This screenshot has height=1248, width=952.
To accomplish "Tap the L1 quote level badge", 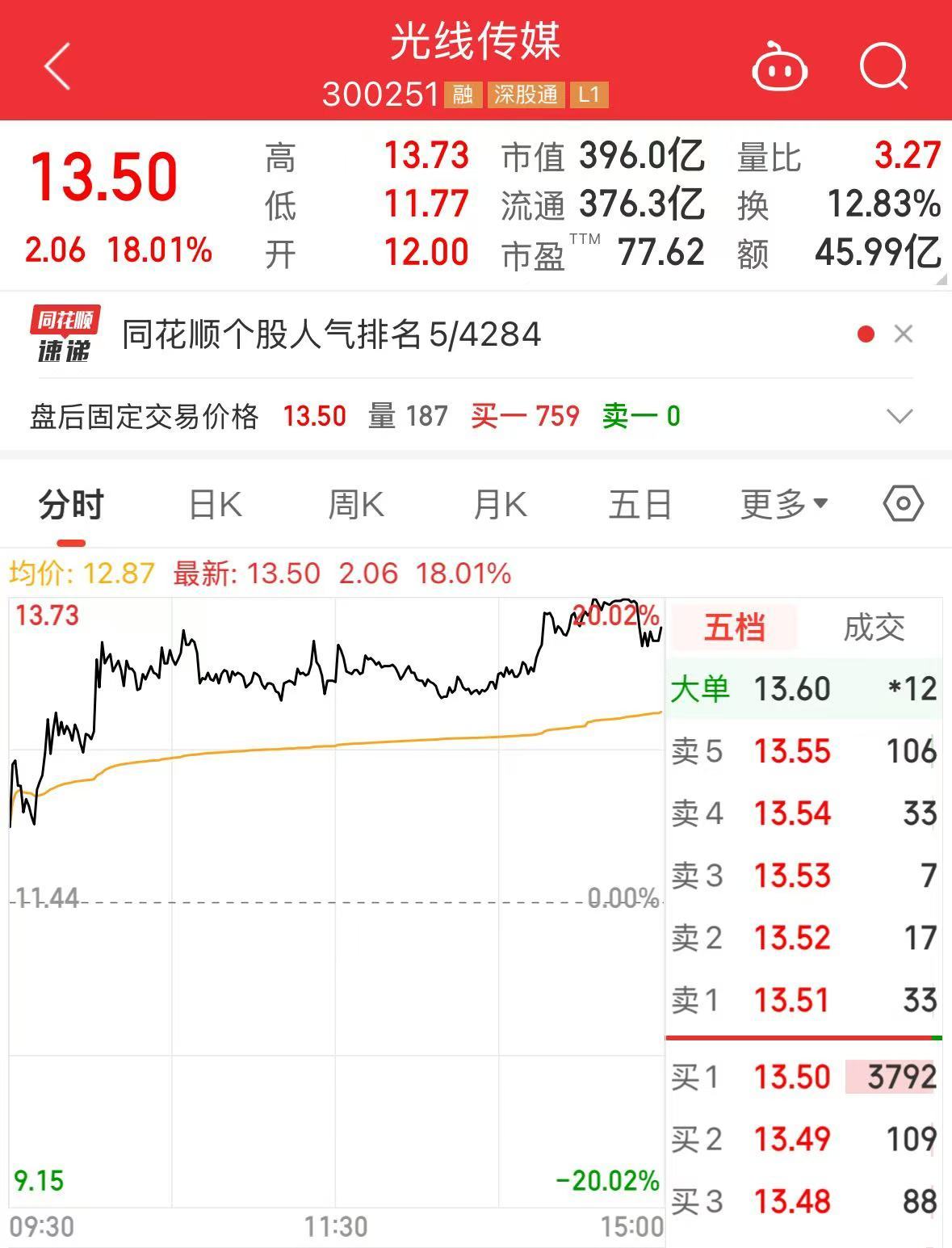I will (x=589, y=95).
